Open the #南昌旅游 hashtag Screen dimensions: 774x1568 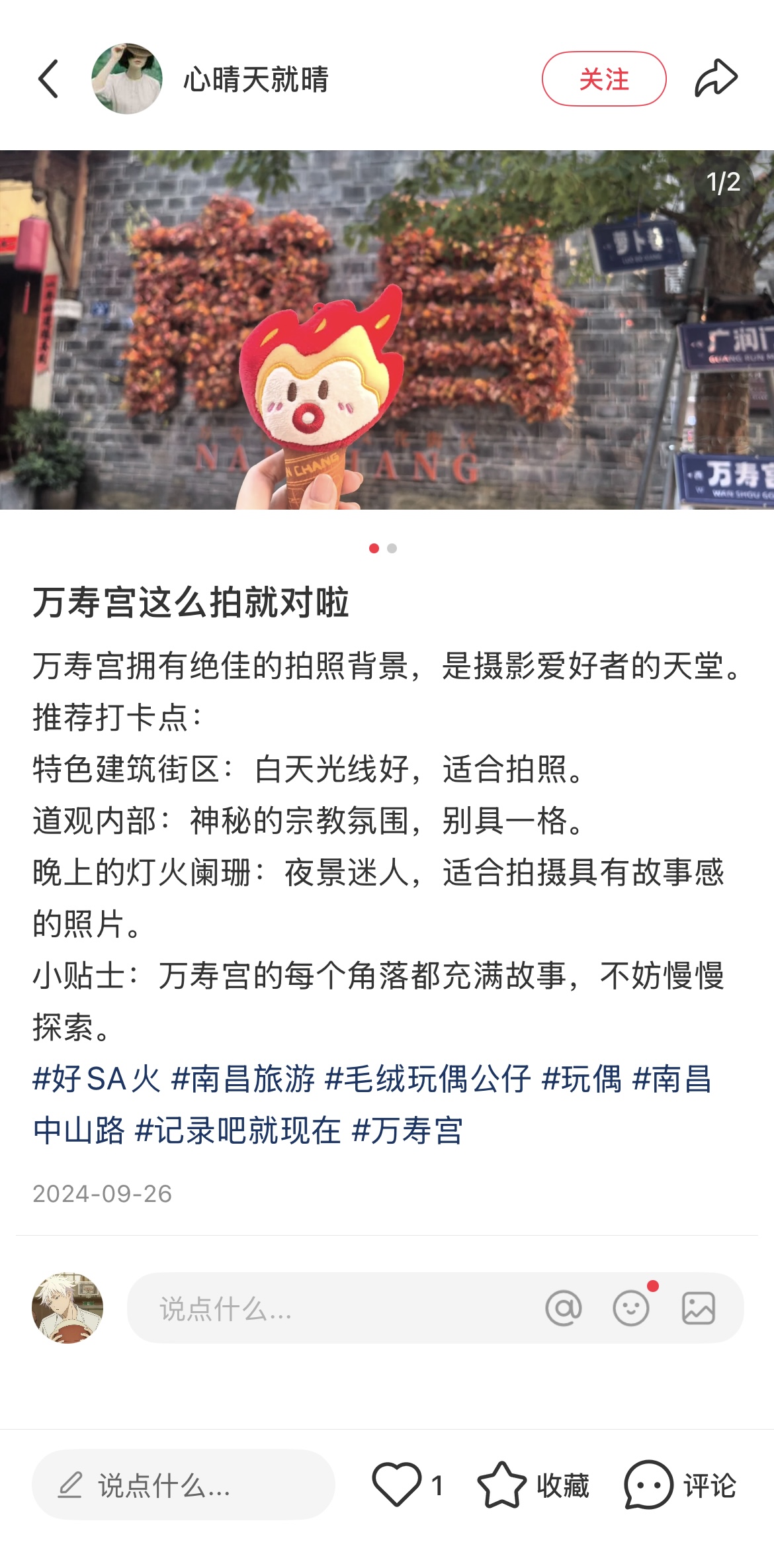(243, 1080)
